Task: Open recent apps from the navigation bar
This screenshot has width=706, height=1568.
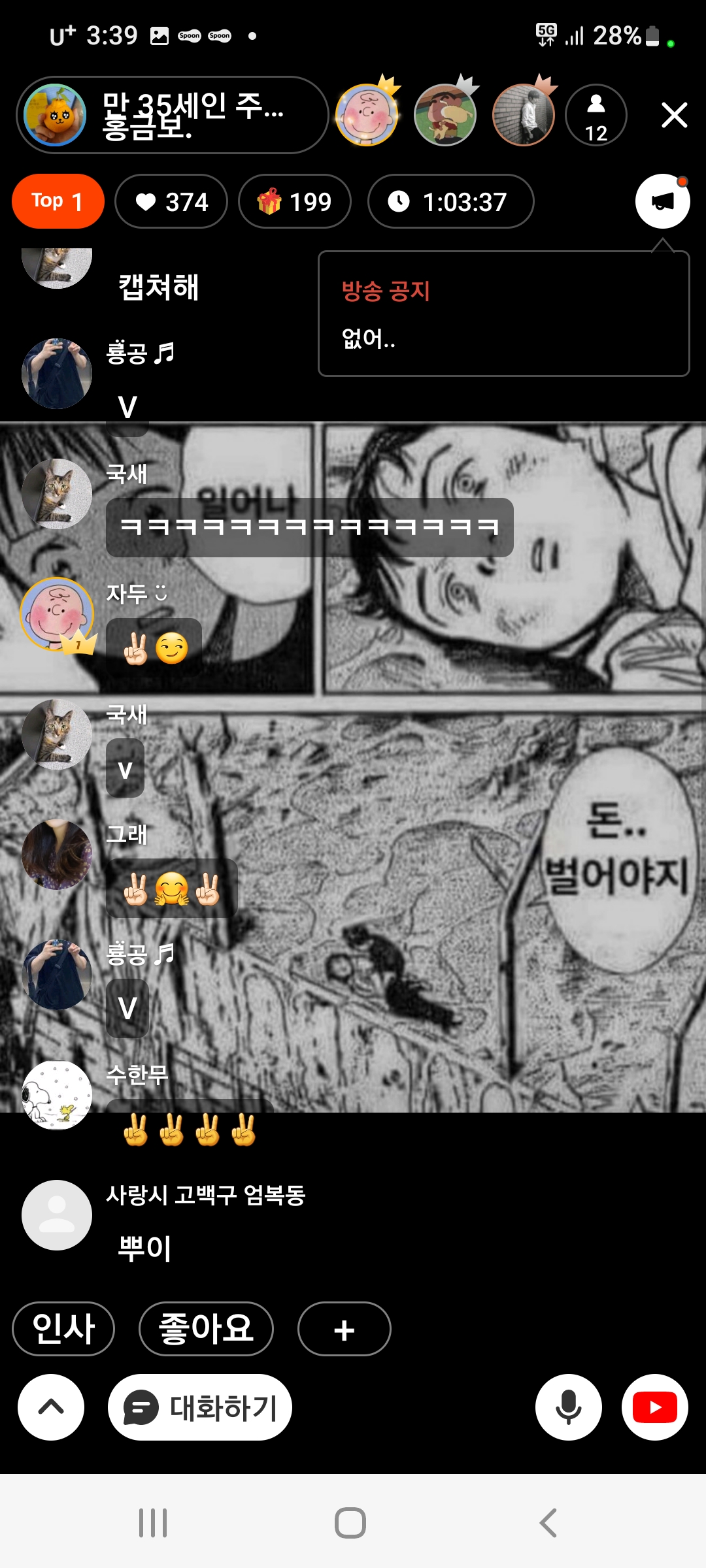Action: (153, 1523)
